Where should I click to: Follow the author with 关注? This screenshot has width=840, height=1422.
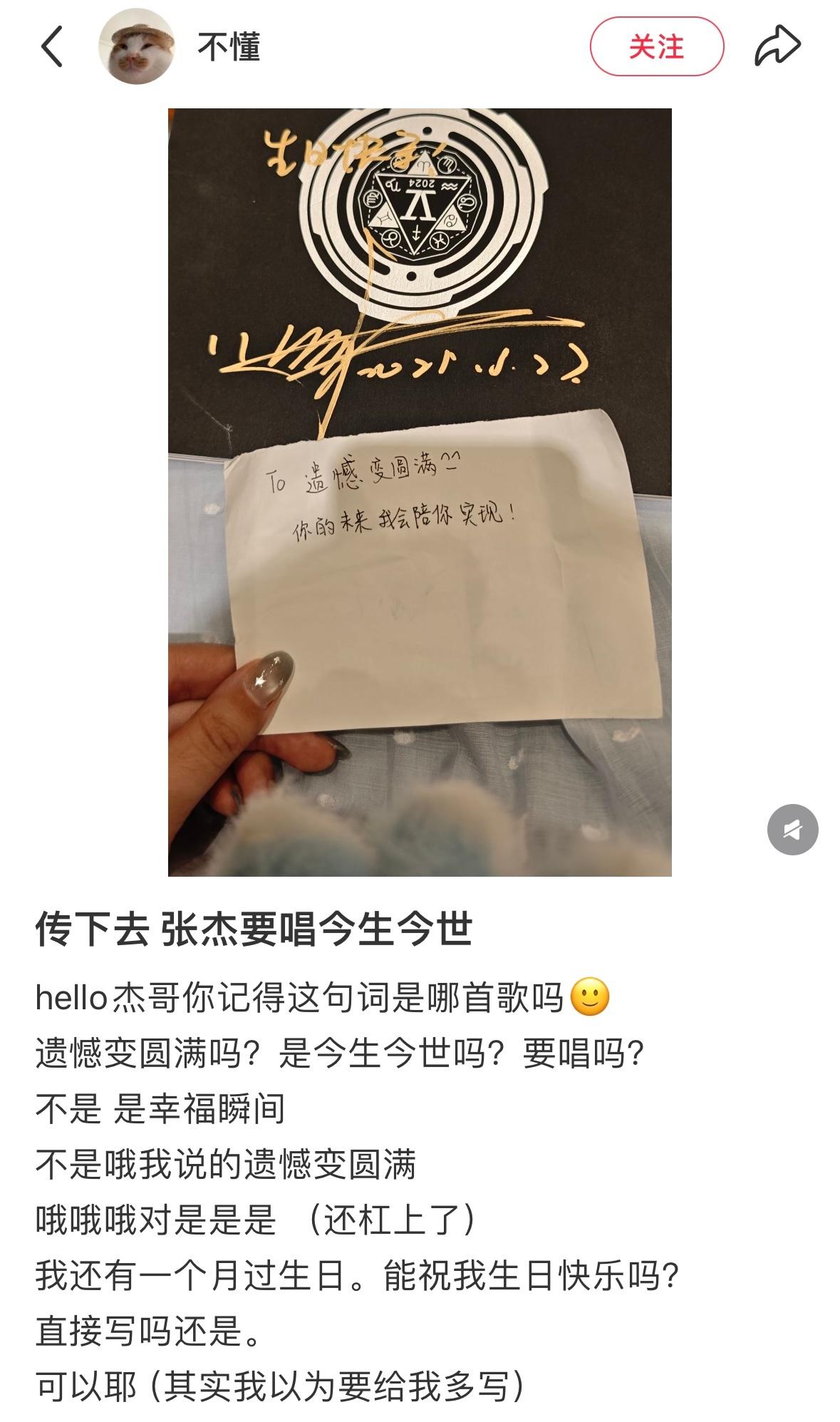[x=656, y=47]
